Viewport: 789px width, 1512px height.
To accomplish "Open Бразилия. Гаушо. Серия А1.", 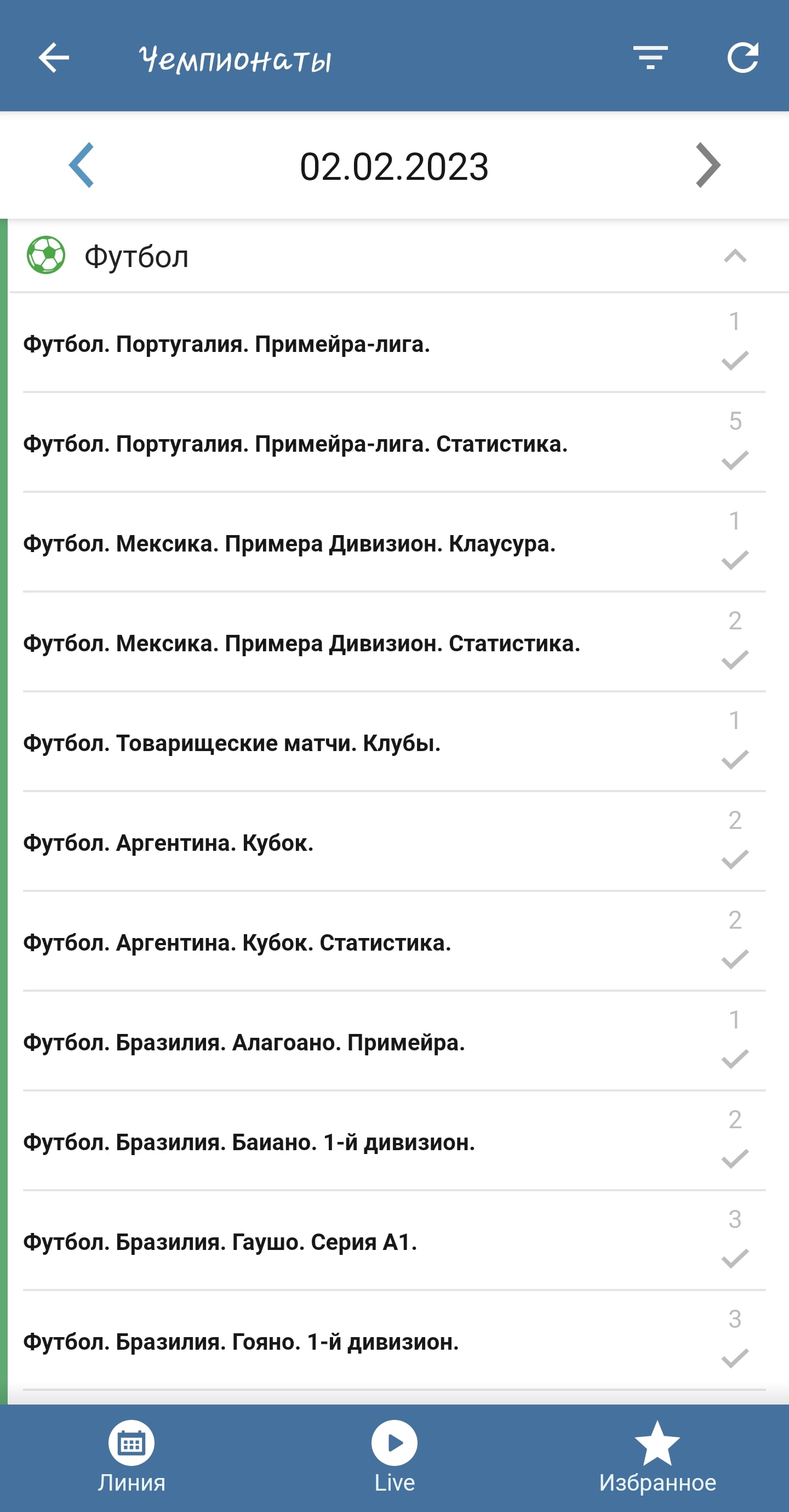I will 220,1242.
